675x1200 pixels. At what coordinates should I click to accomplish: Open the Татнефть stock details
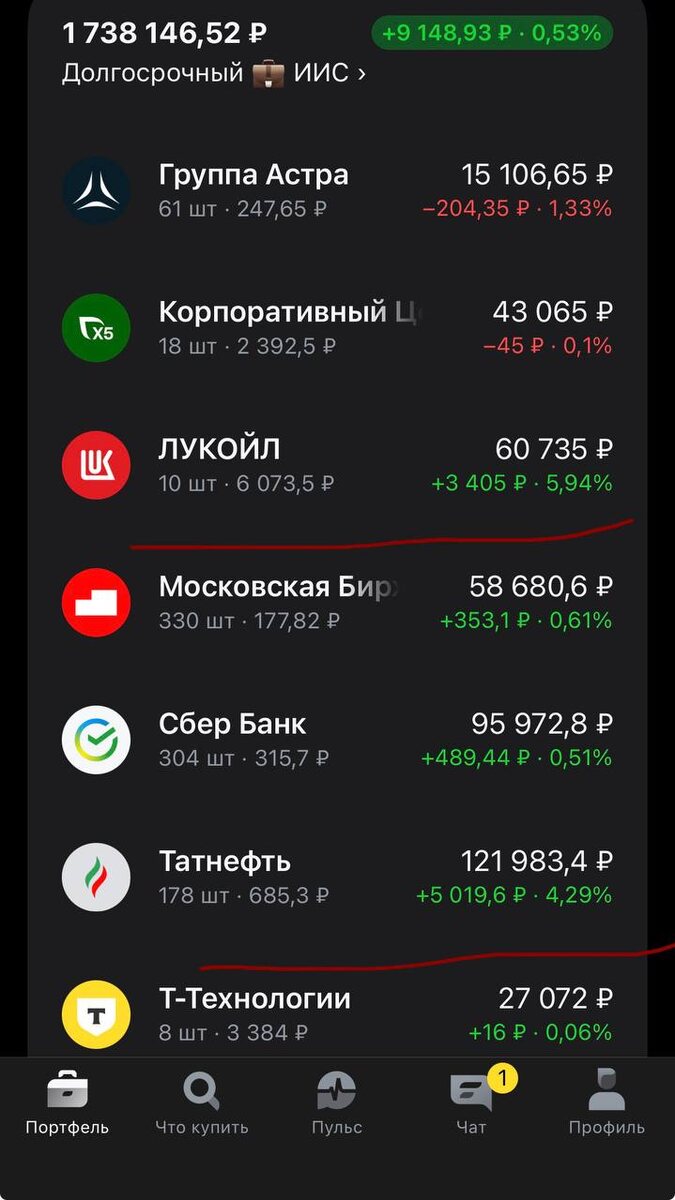[337, 877]
